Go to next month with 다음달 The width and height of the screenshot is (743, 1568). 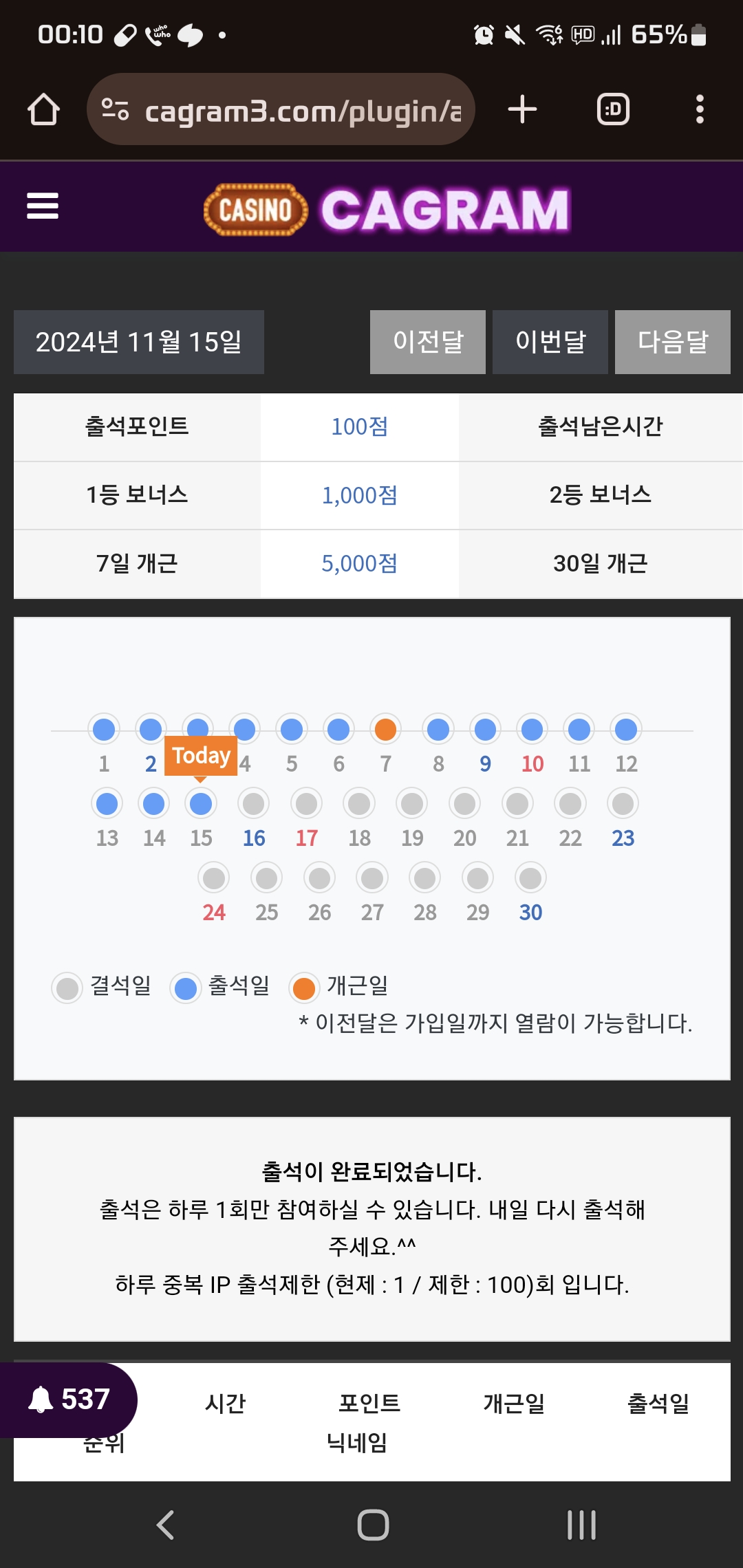[673, 342]
